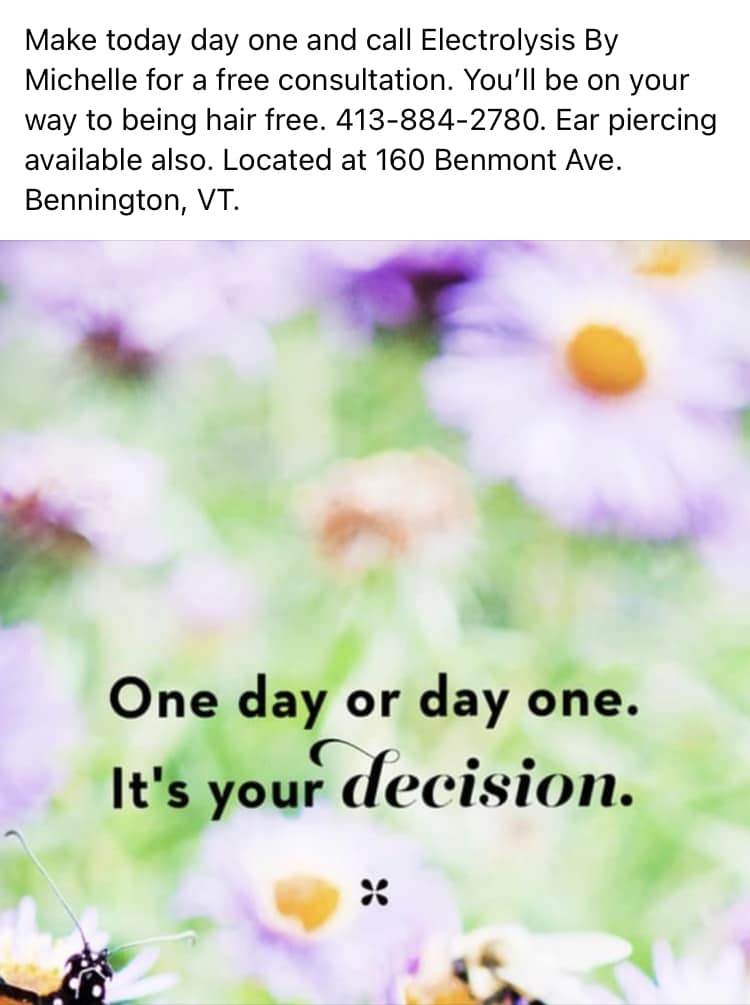The width and height of the screenshot is (750, 1005).
Task: Open the flower quote image in the post
Action: coord(375,622)
